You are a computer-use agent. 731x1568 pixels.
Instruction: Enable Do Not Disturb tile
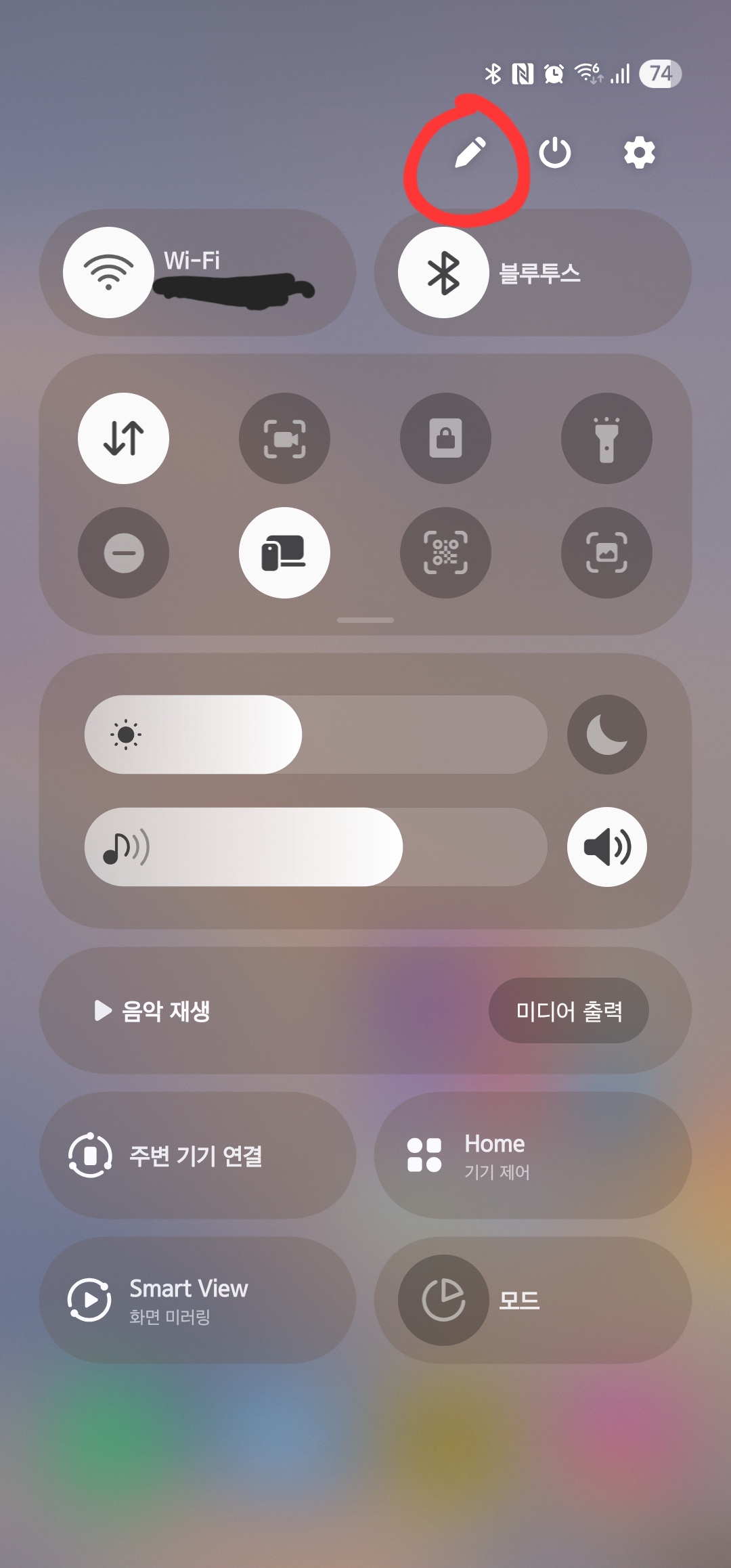[124, 553]
